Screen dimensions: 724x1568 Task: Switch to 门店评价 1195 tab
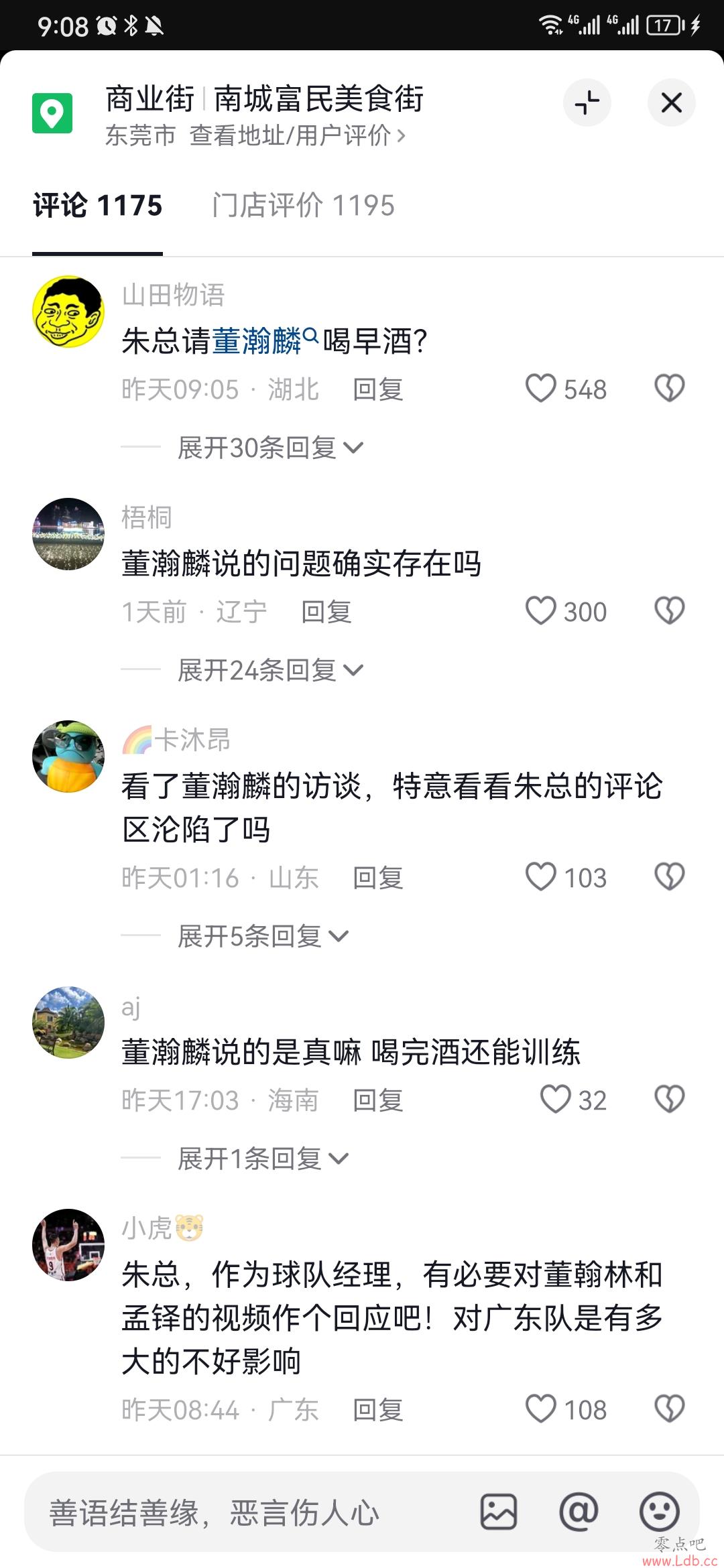coord(303,206)
